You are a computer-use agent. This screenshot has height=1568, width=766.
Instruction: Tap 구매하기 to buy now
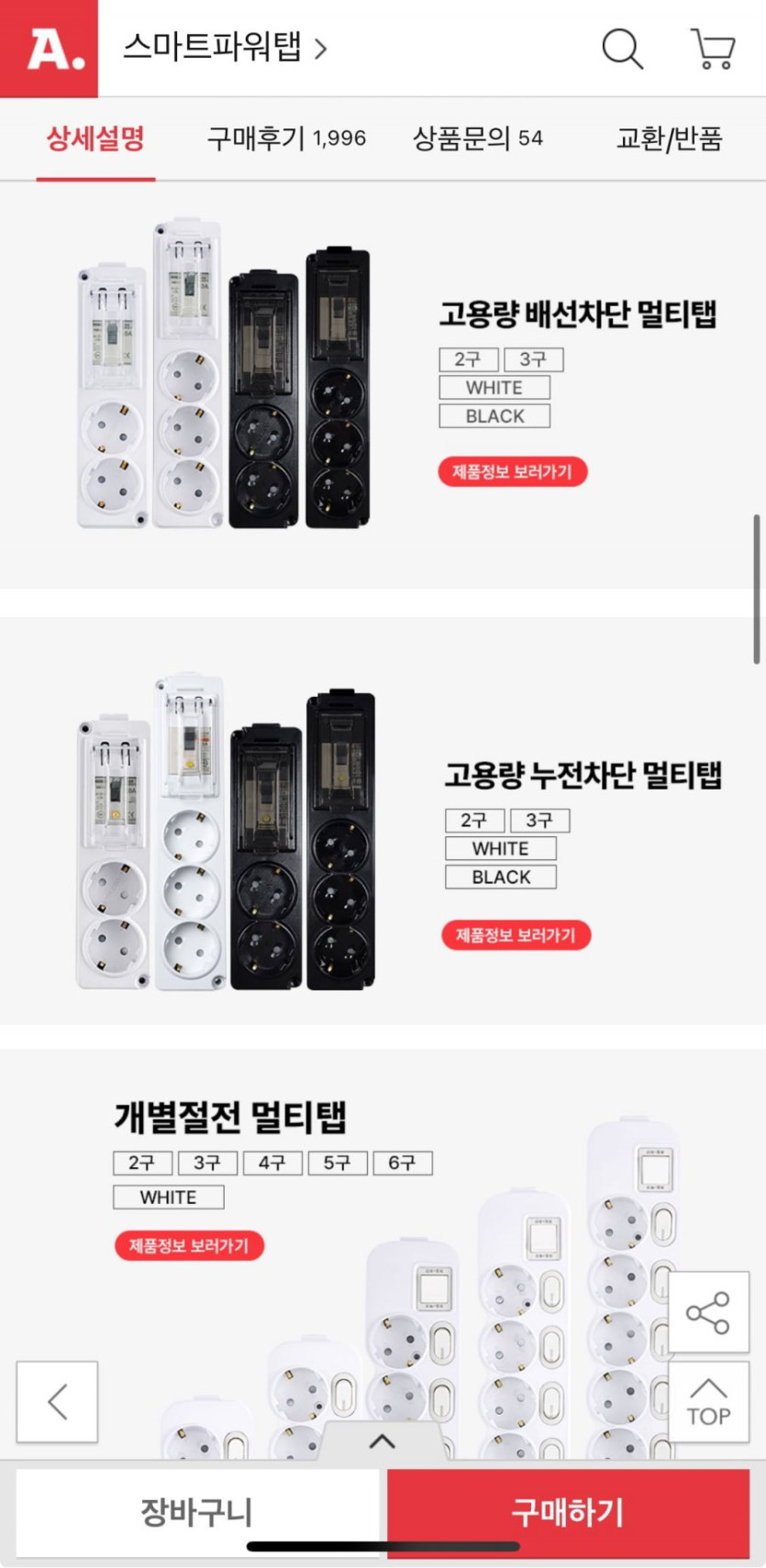click(x=568, y=1512)
